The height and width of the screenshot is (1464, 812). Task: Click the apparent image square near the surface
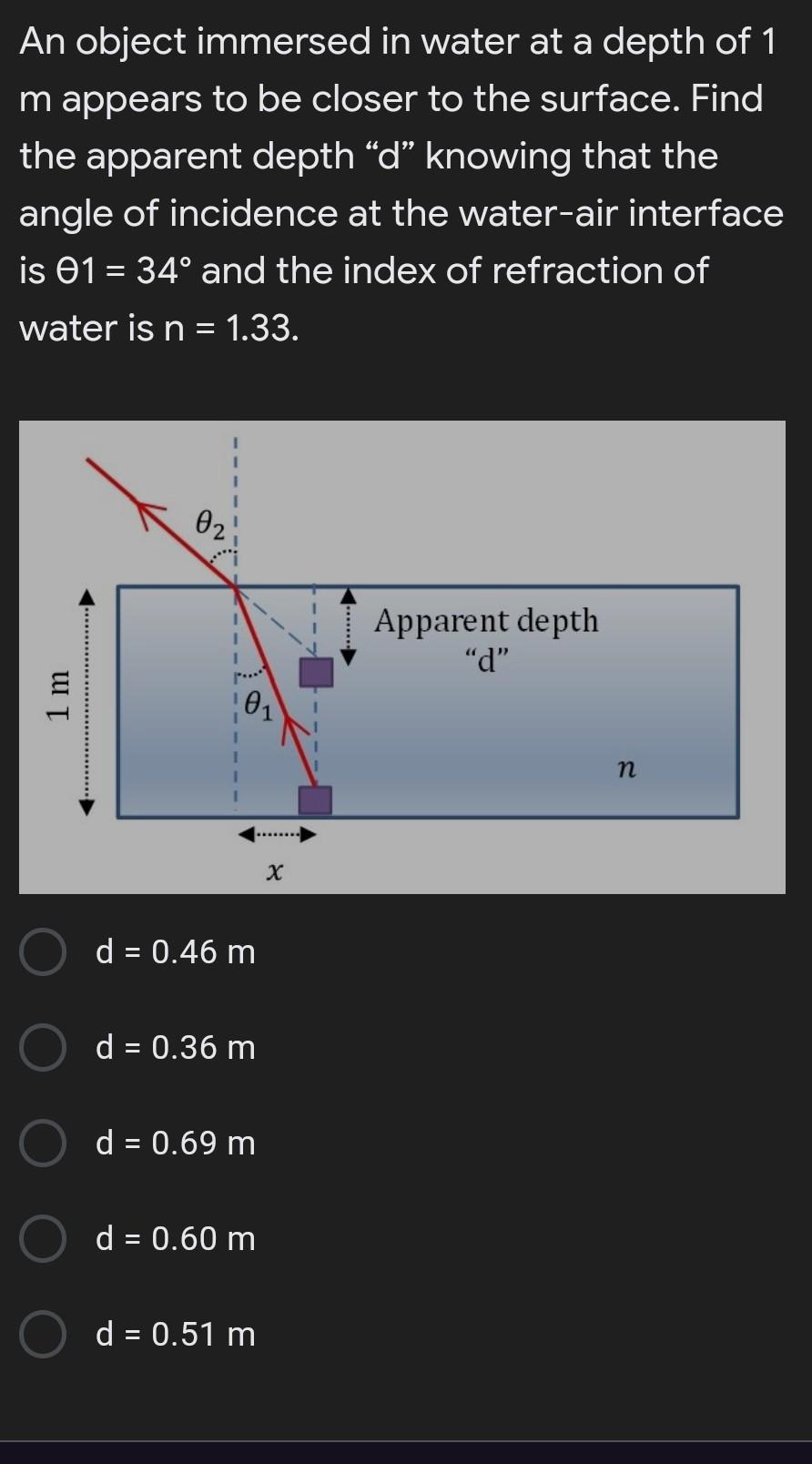pyautogui.click(x=314, y=672)
